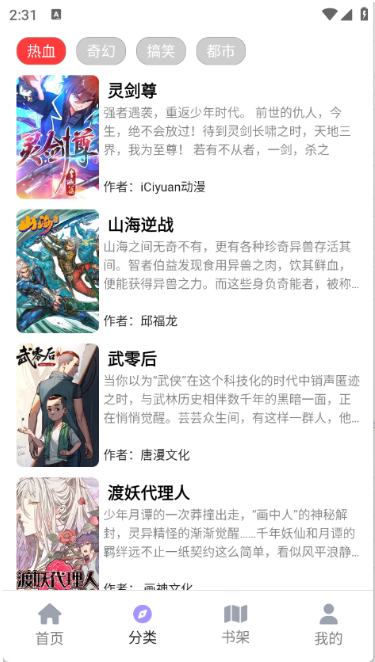This screenshot has height=662, width=375.
Task: Switch to the 都市 category chip
Action: 221,51
